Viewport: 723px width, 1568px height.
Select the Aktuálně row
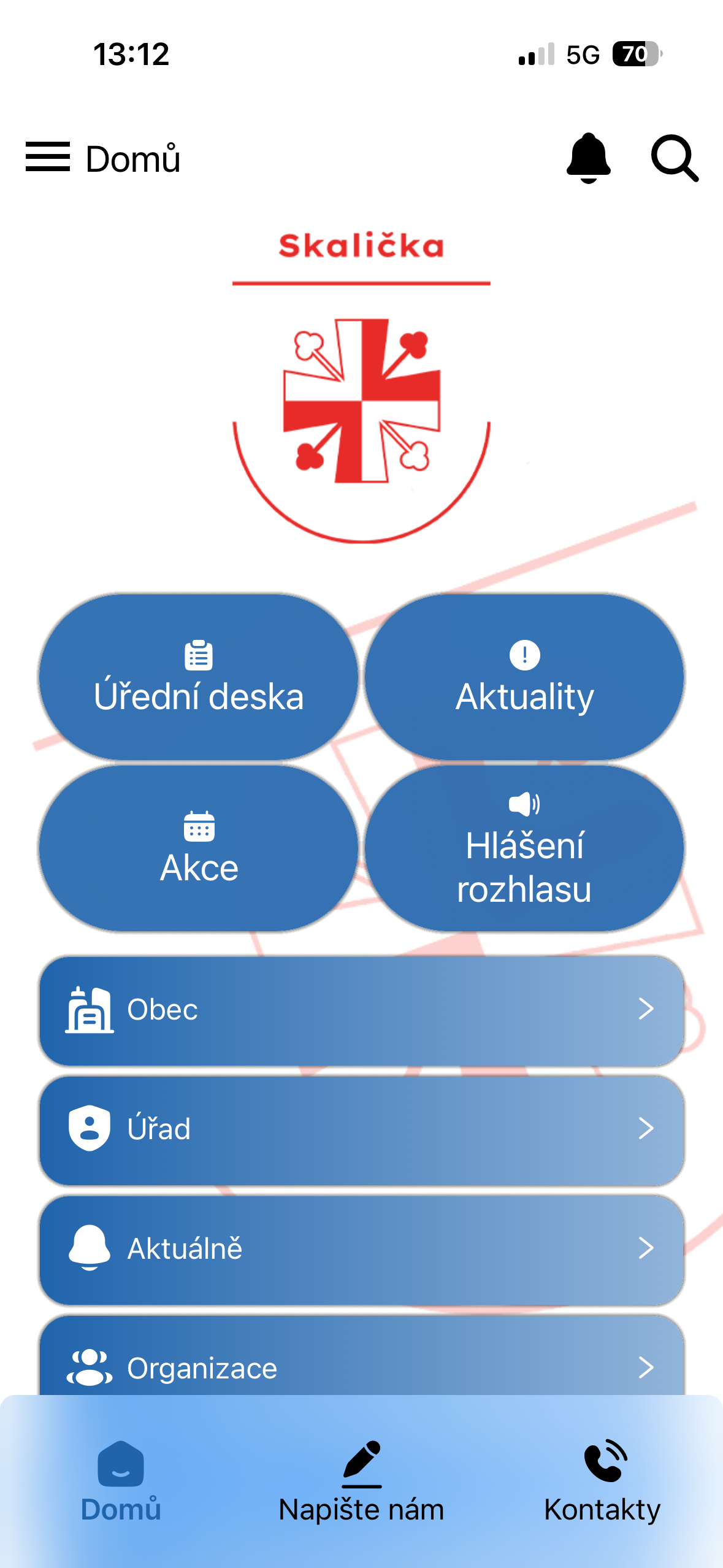pyautogui.click(x=362, y=1250)
